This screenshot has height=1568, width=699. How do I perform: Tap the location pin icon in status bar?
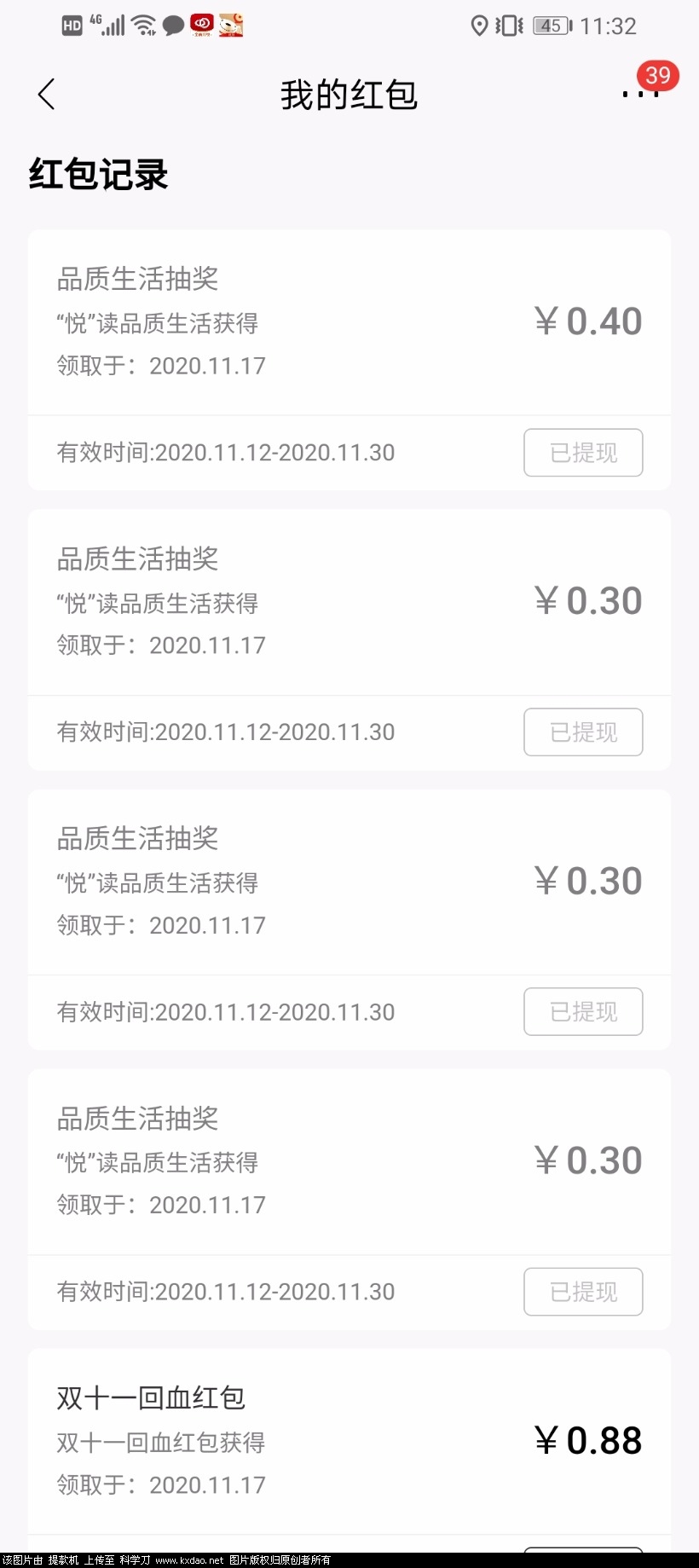(479, 26)
